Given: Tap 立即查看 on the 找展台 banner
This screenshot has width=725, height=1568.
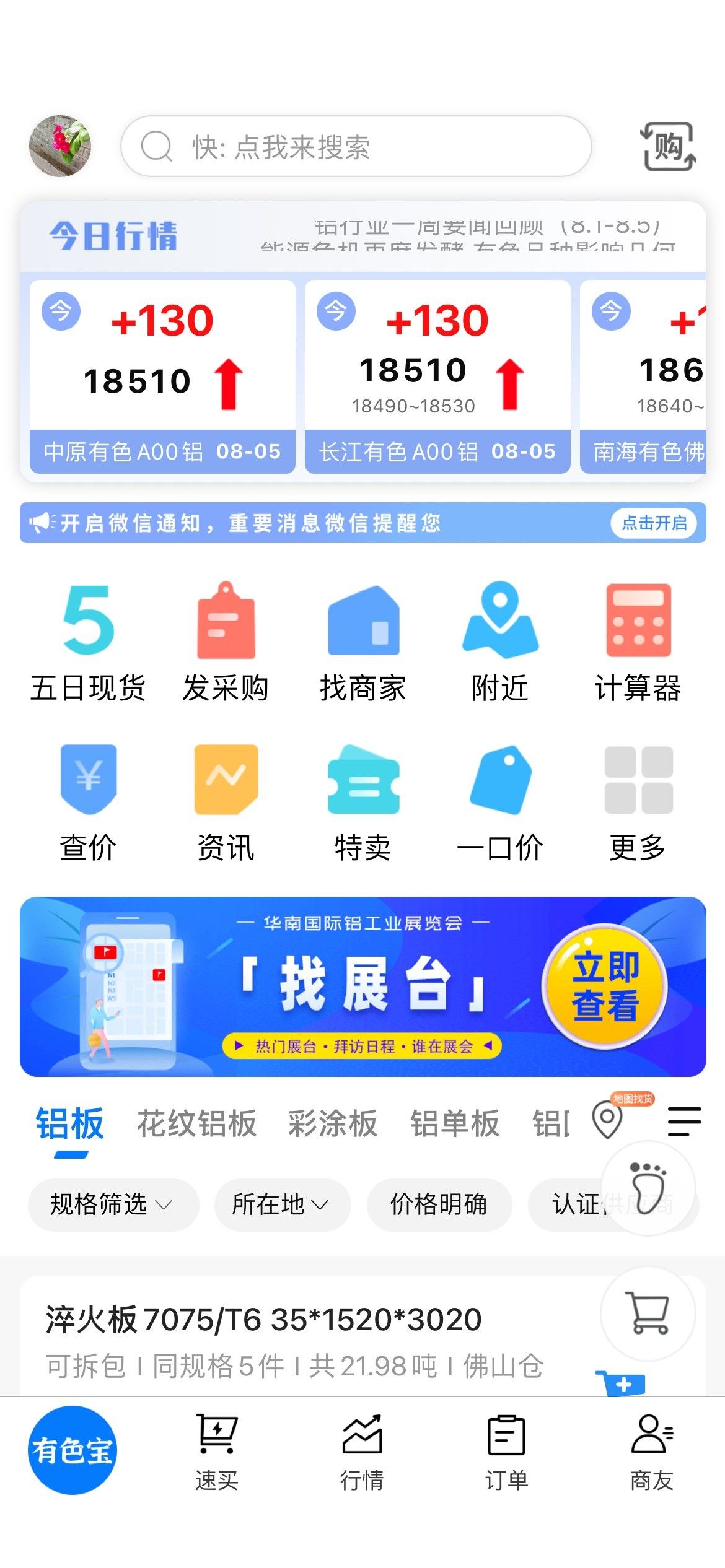Looking at the screenshot, I should point(605,987).
